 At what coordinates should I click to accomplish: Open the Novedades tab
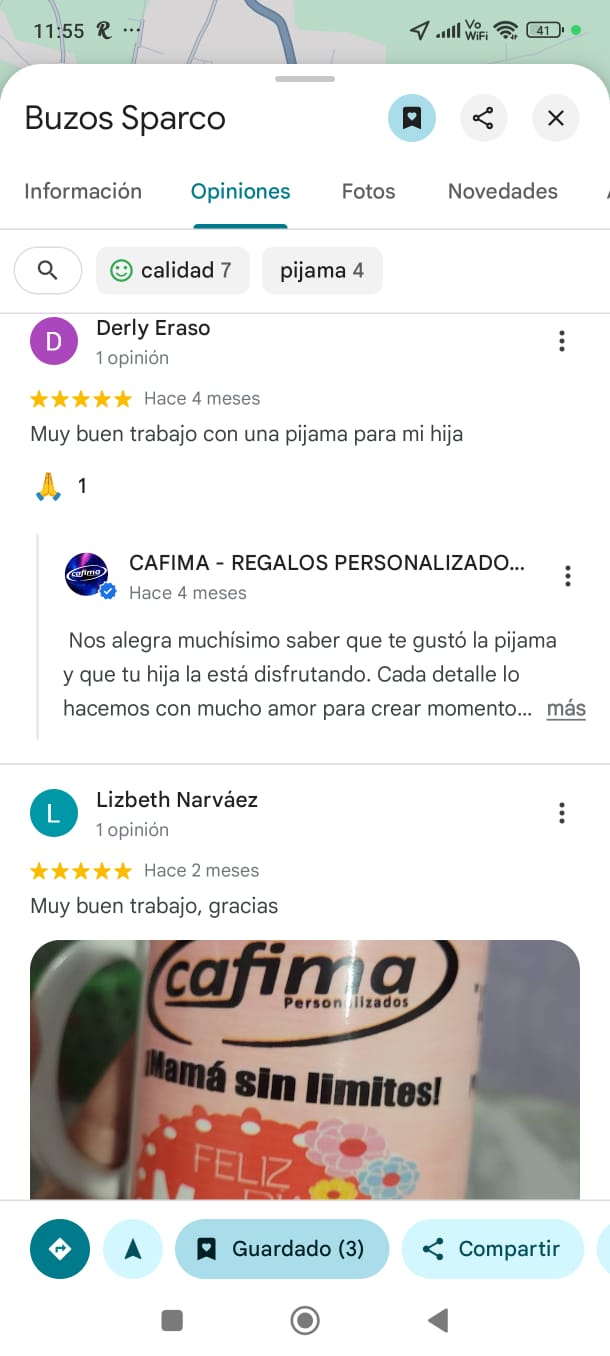click(x=502, y=191)
